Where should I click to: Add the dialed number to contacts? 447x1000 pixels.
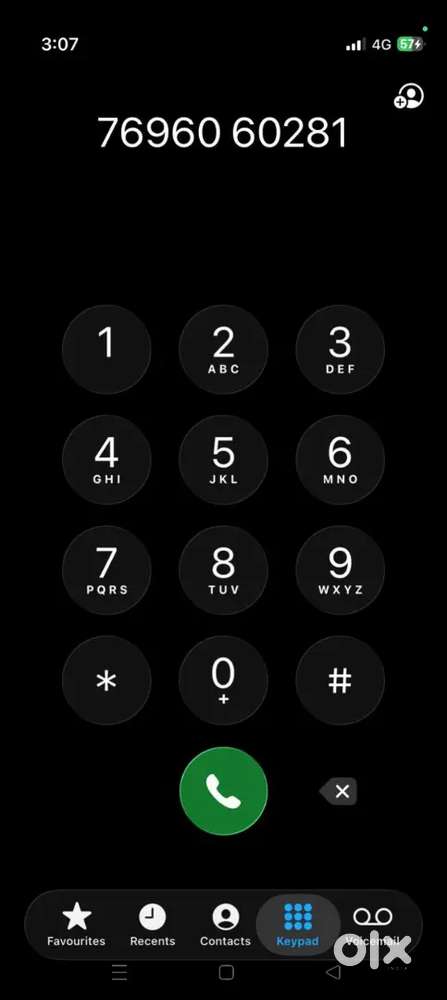409,97
